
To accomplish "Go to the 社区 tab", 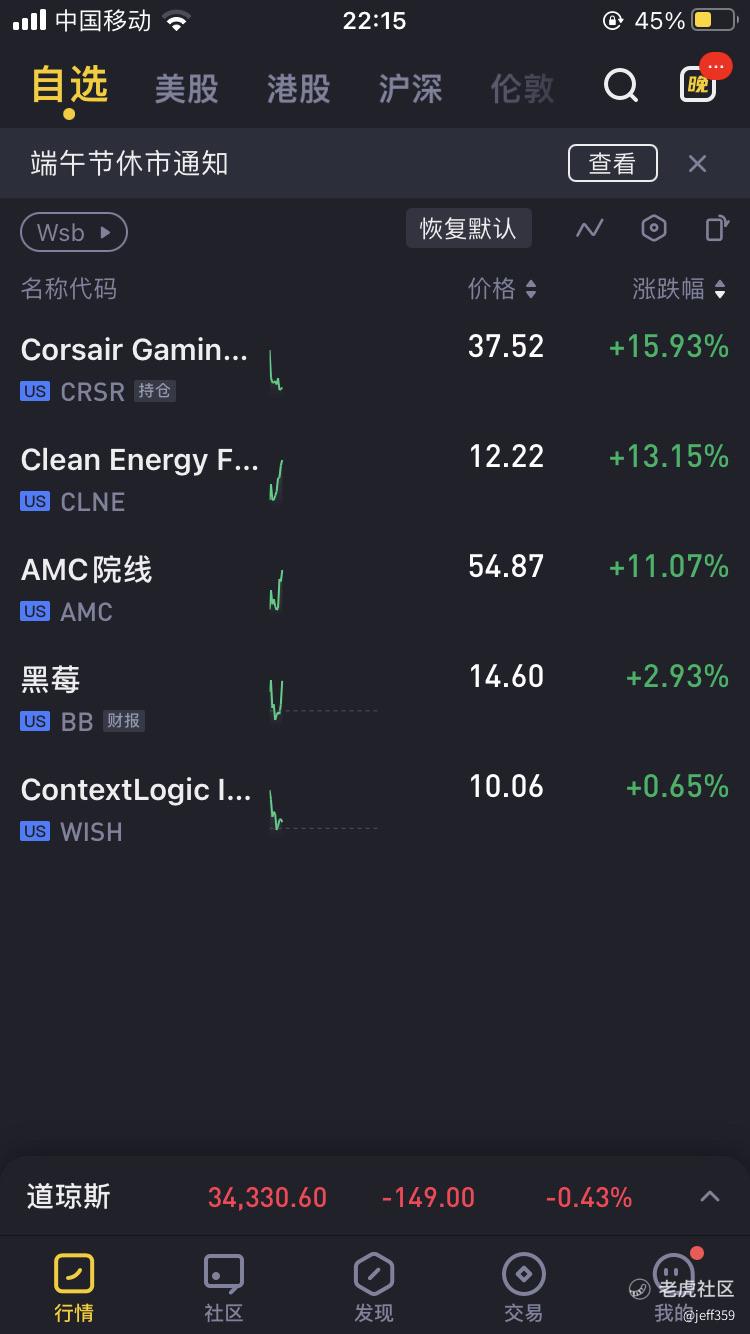I will coord(223,1288).
